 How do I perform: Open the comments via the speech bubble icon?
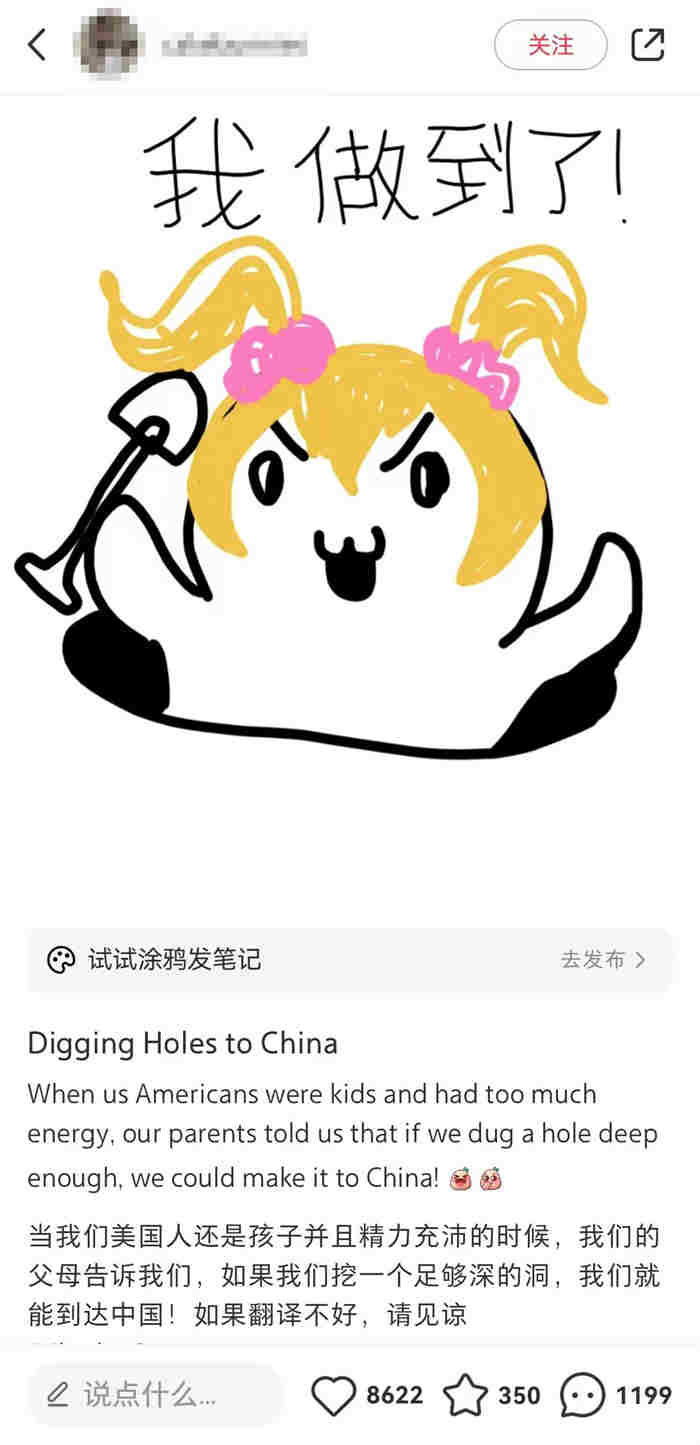pos(582,1395)
